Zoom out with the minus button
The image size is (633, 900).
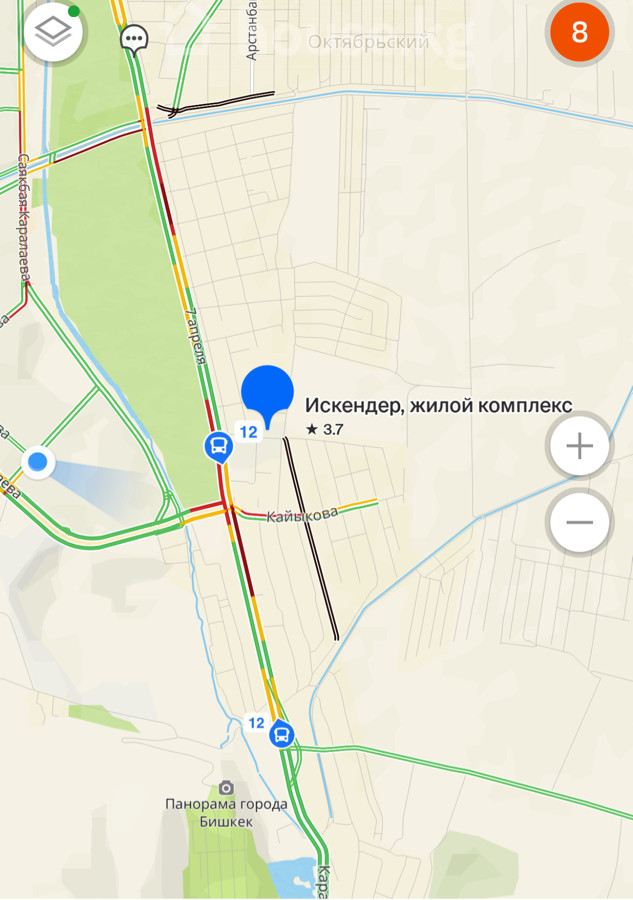coord(579,522)
